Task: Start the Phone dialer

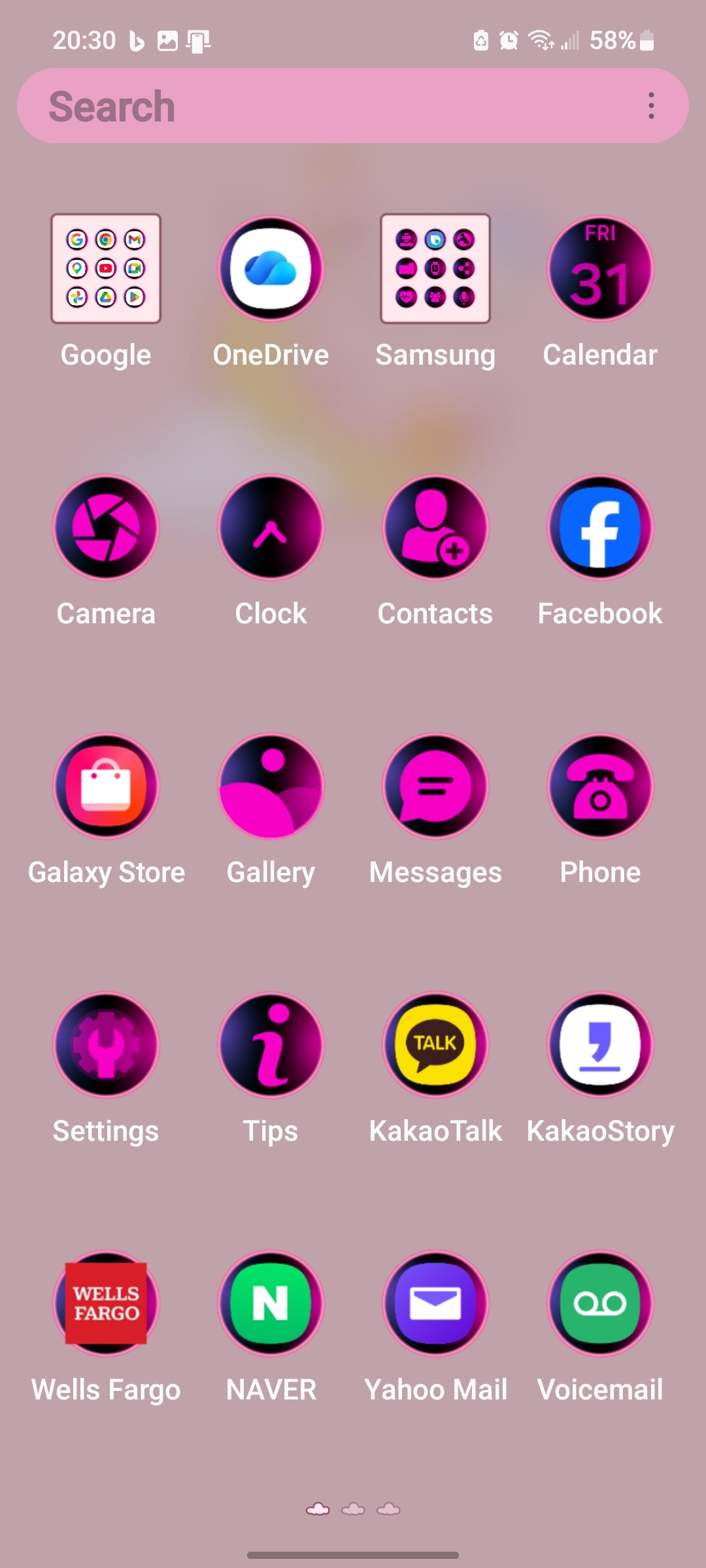Action: 600,787
